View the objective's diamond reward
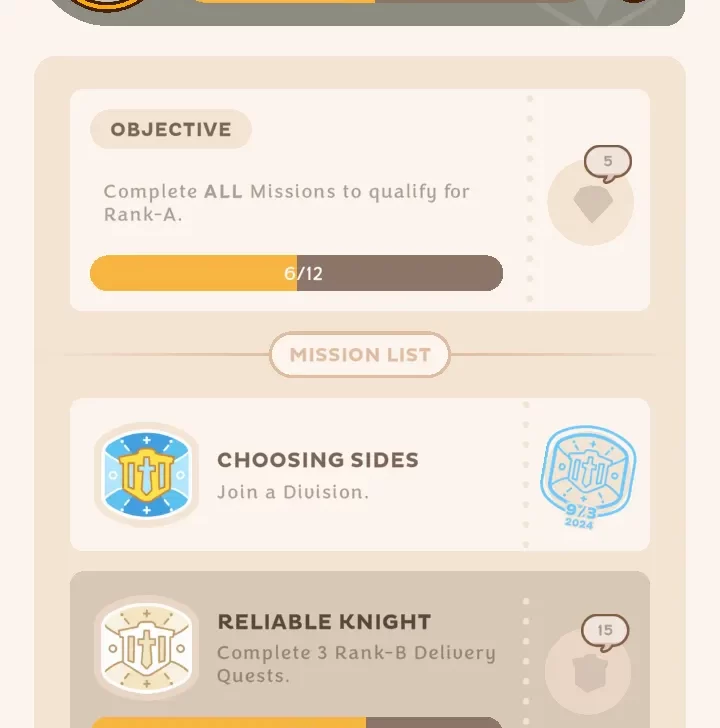The width and height of the screenshot is (720, 728). tap(591, 202)
